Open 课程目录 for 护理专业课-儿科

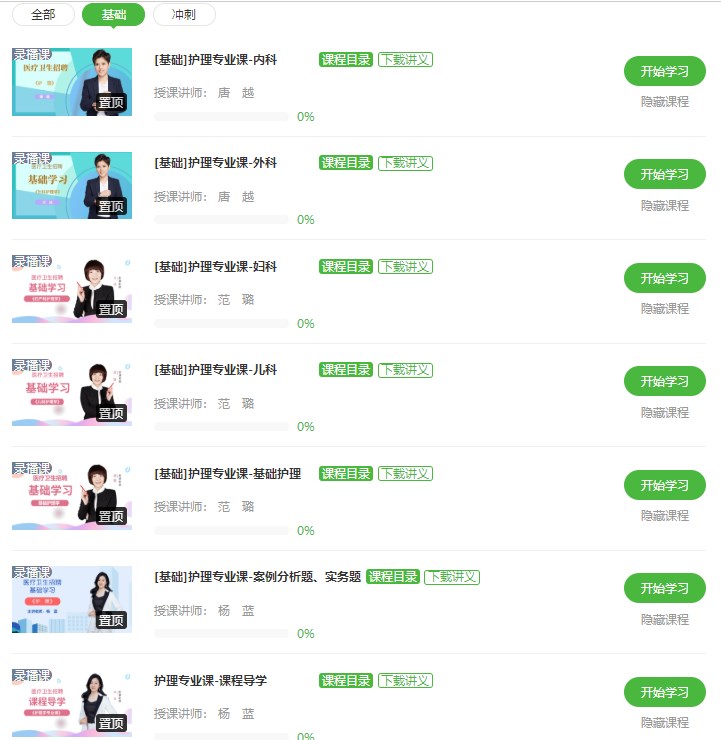coord(346,370)
